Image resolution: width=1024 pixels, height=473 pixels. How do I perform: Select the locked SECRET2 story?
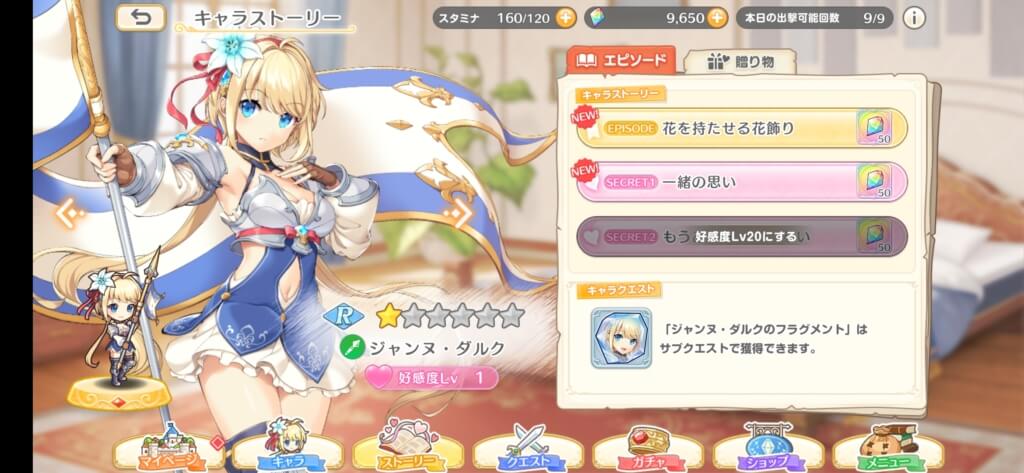point(742,236)
